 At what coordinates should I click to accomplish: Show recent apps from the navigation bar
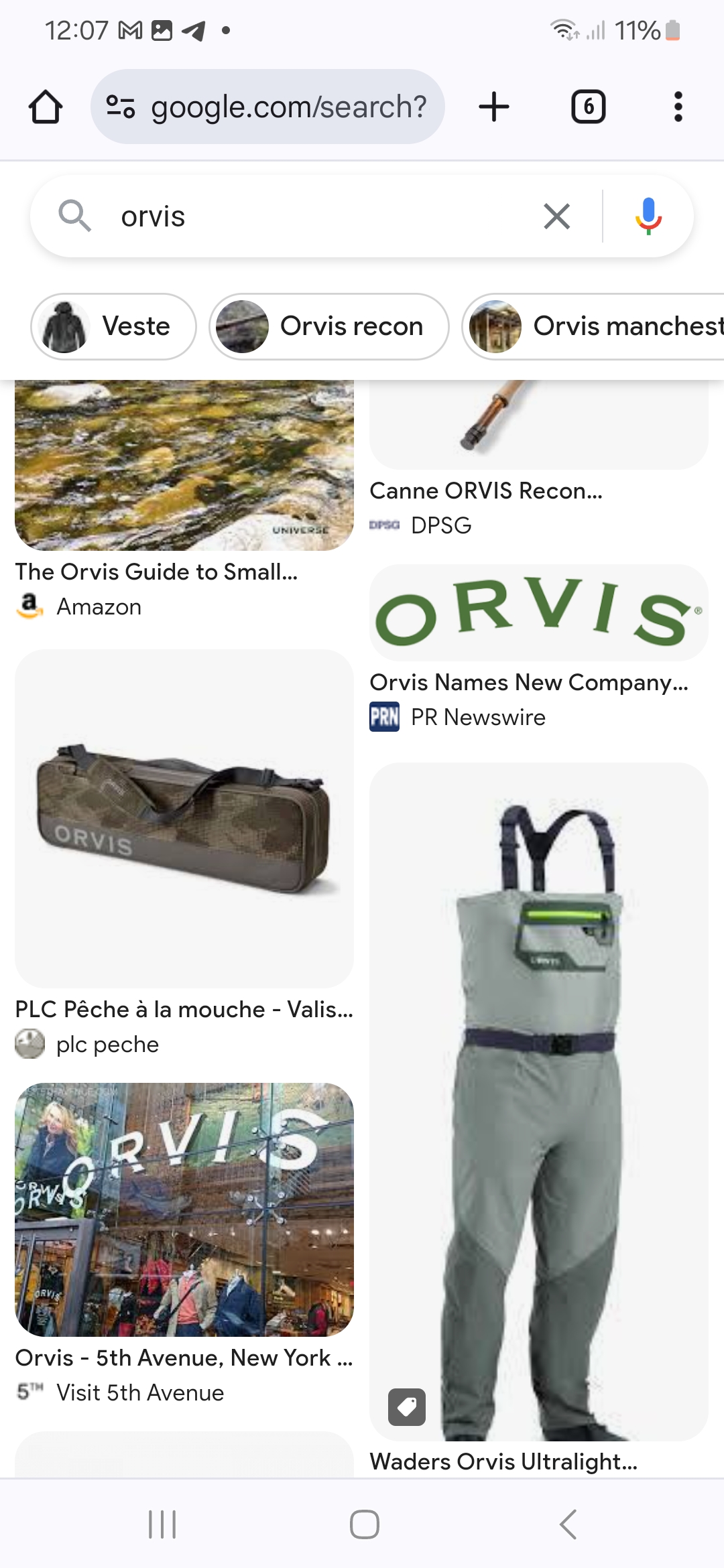162,1524
